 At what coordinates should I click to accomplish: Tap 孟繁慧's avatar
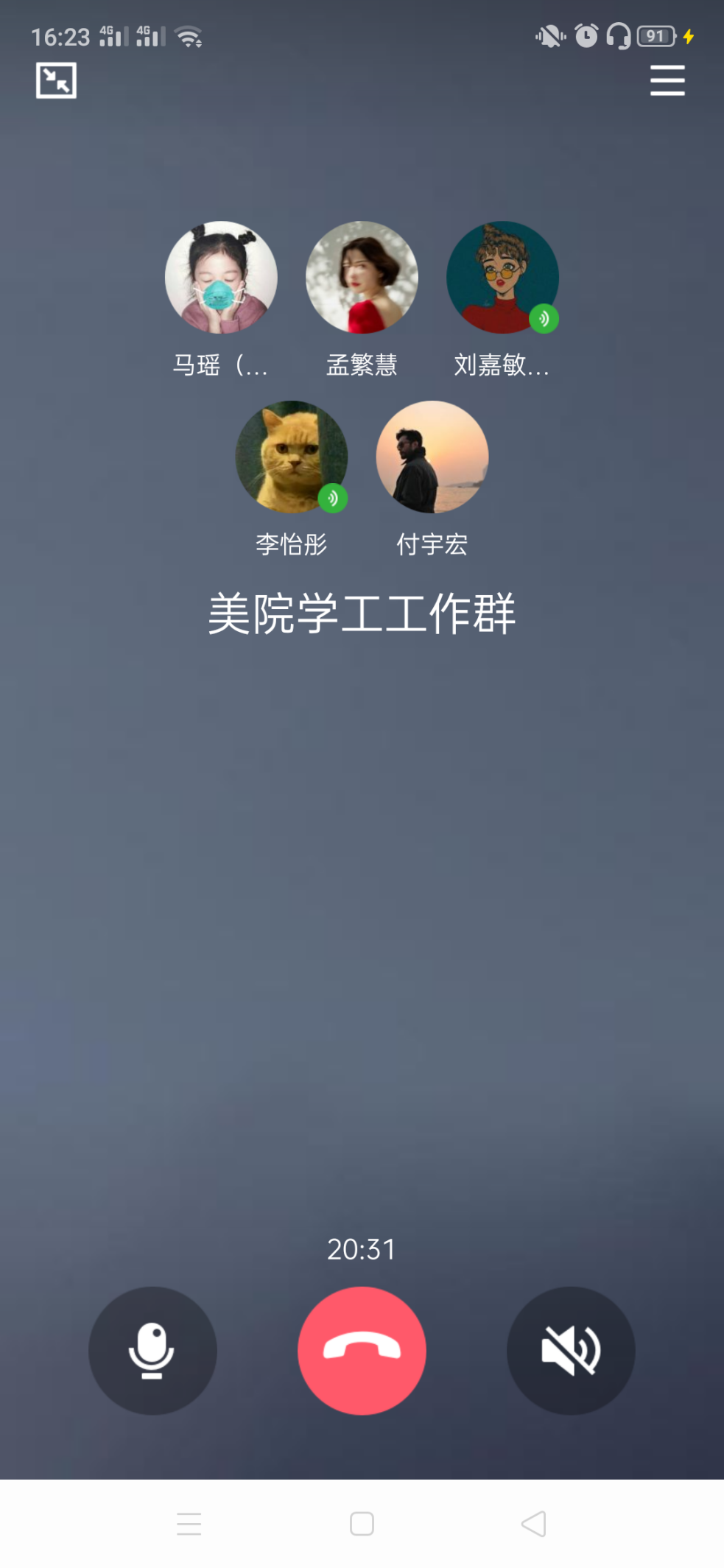362,277
